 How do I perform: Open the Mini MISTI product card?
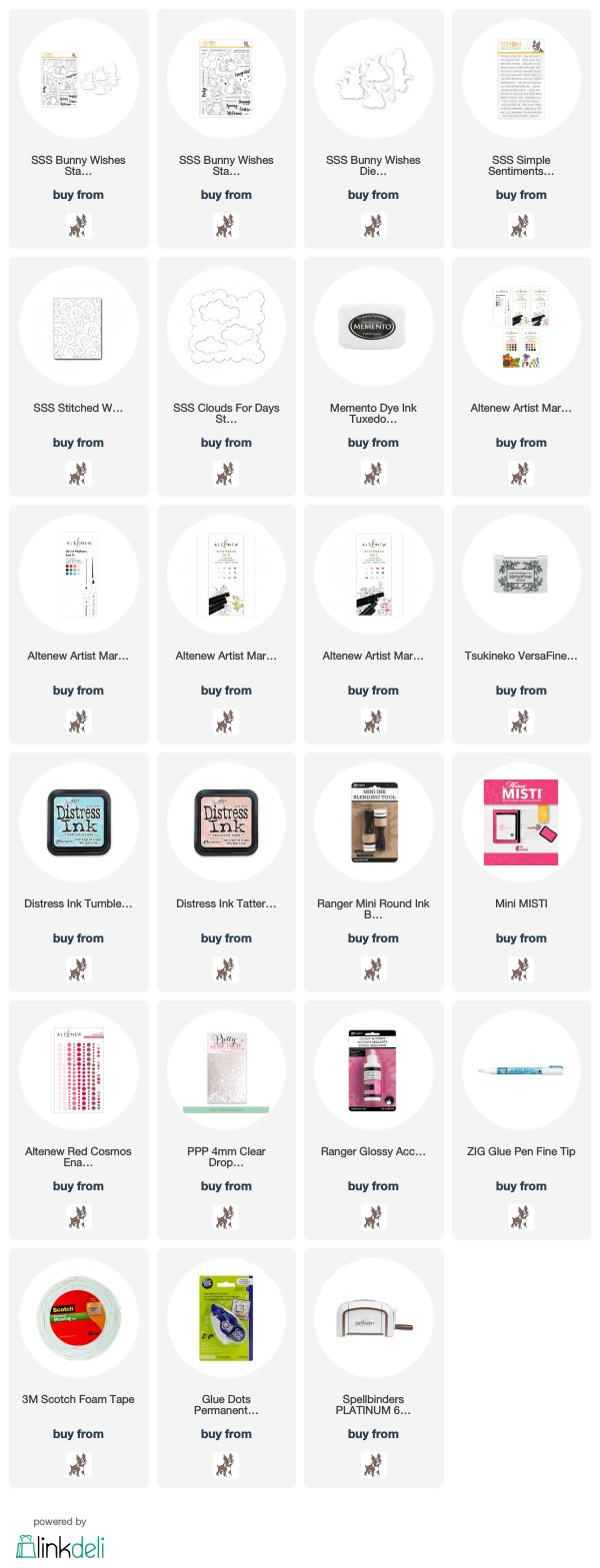click(521, 823)
